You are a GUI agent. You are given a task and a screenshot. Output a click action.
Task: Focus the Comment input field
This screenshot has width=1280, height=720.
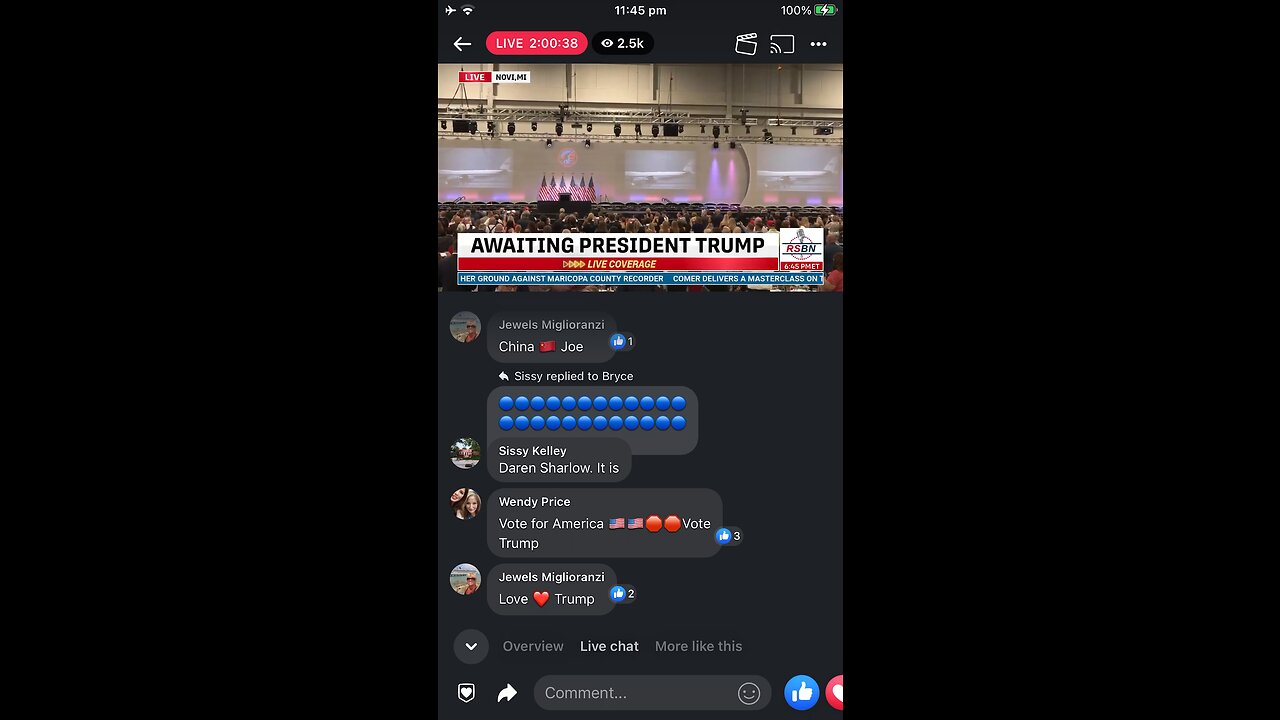[x=635, y=692]
